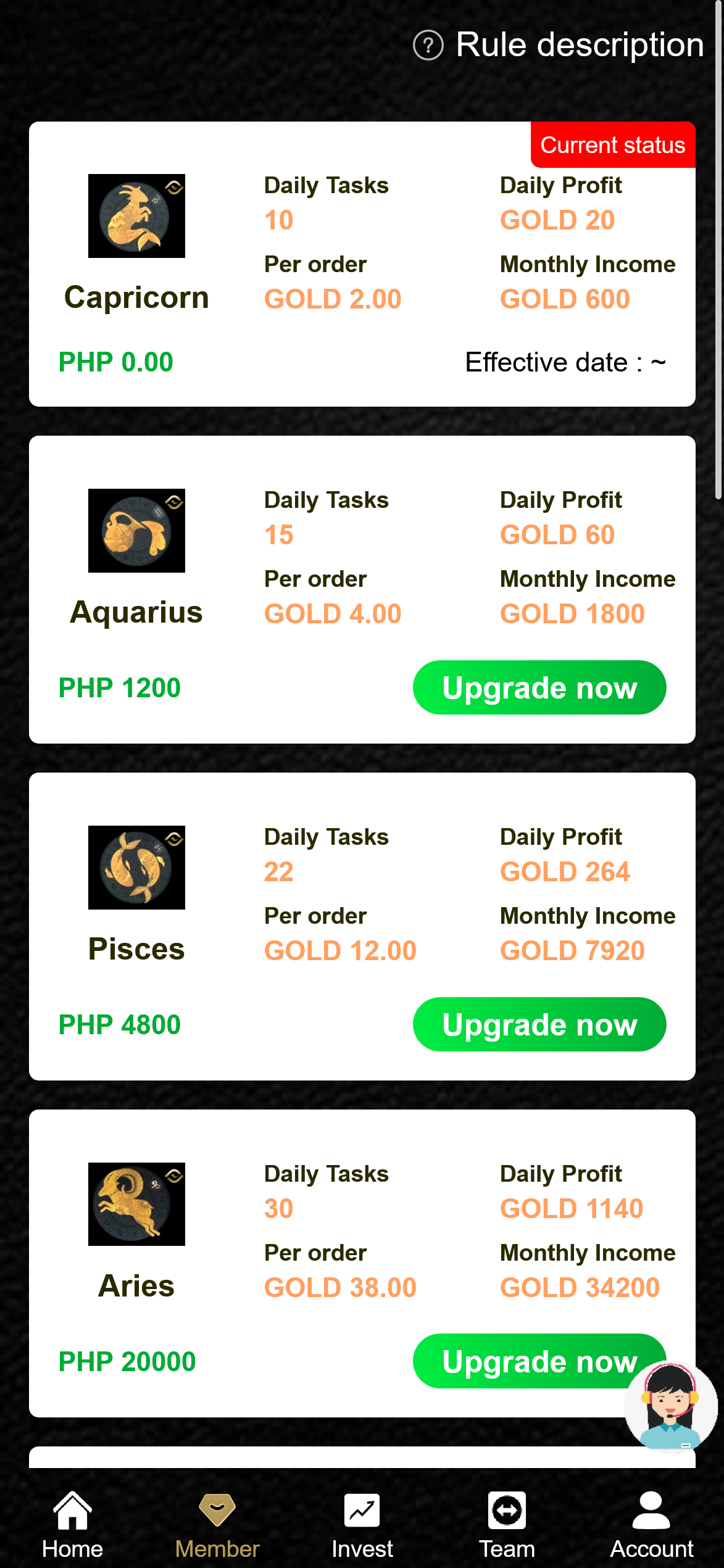Open the Account tab
This screenshot has width=724, height=1568.
651,1524
